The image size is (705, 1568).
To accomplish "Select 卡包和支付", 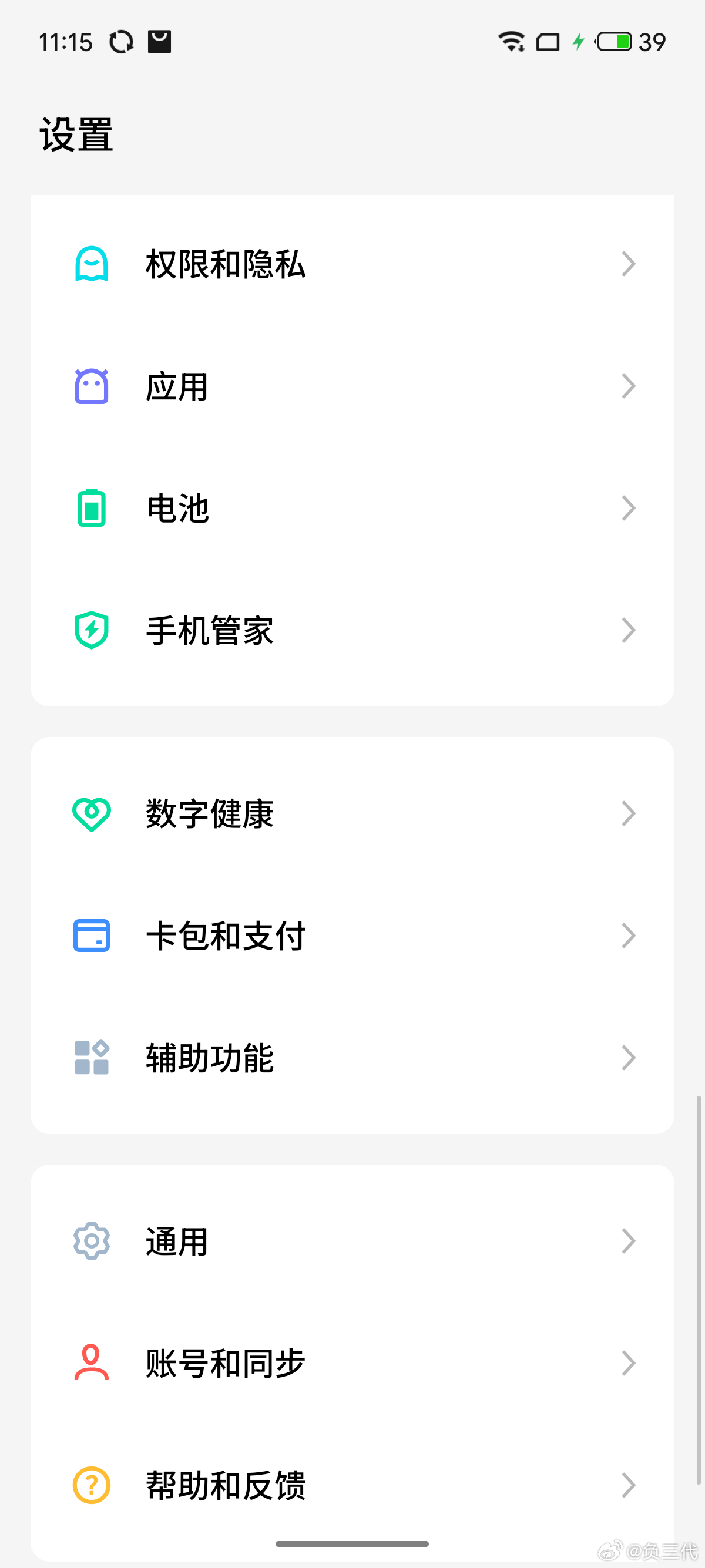I will pos(352,936).
